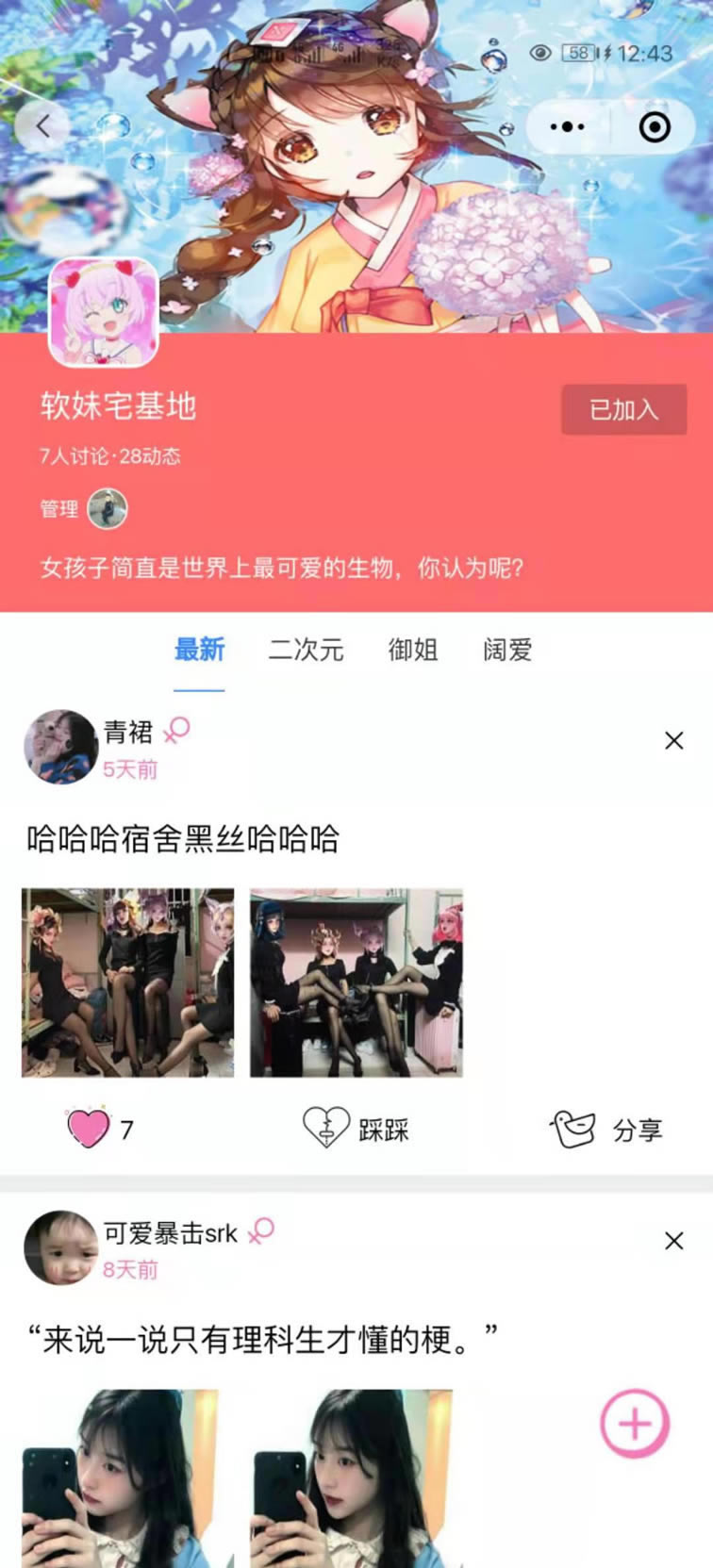
Task: Dismiss 青裙's post with the X
Action: [673, 740]
